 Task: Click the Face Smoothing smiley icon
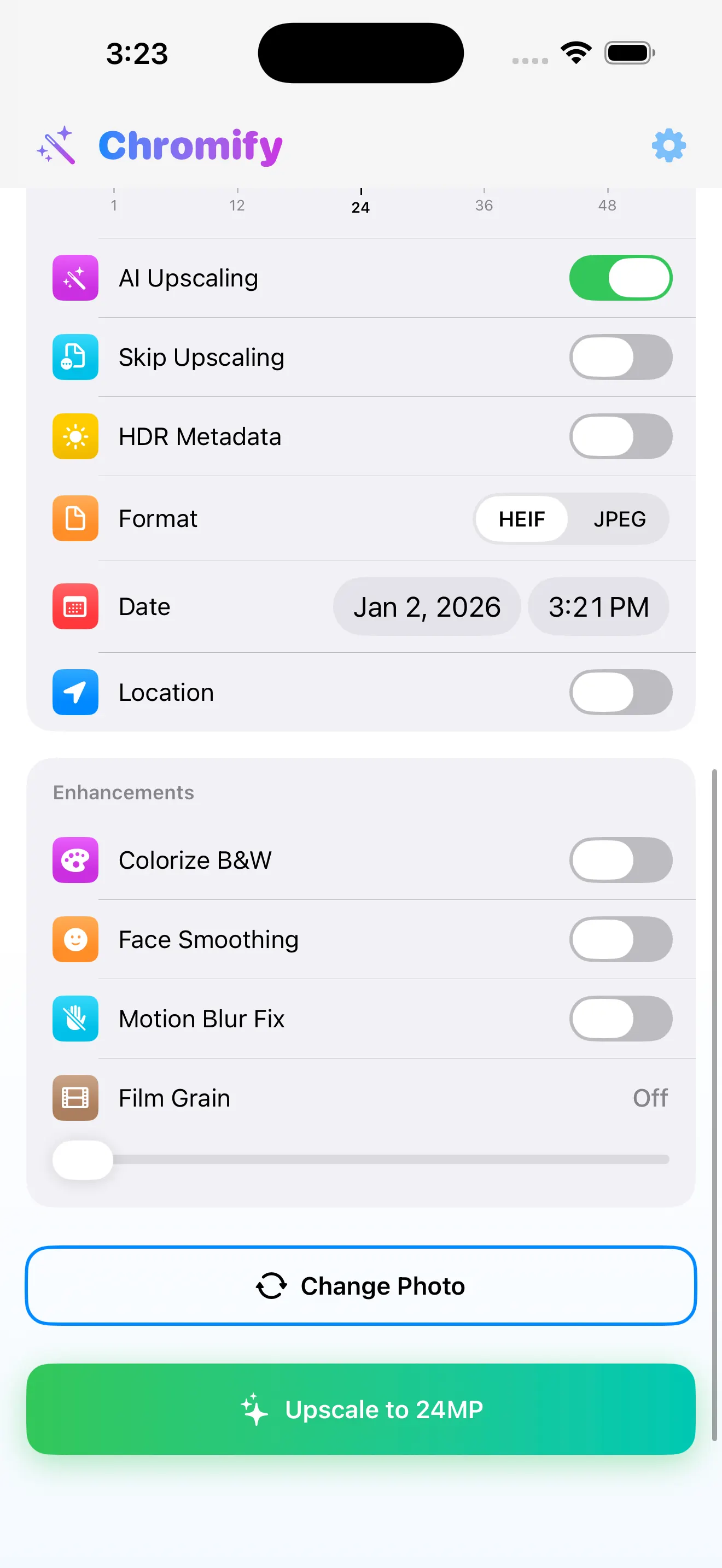pos(75,939)
